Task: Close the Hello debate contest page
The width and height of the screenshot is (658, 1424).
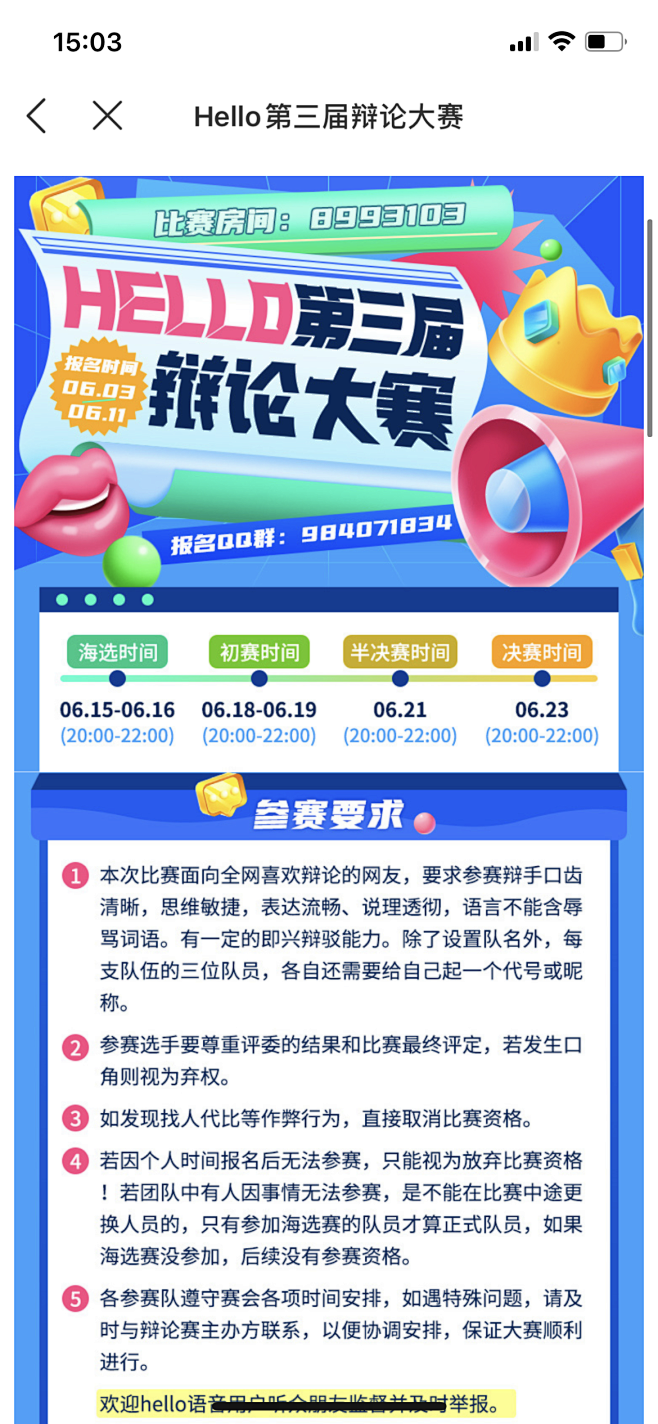Action: [x=107, y=116]
